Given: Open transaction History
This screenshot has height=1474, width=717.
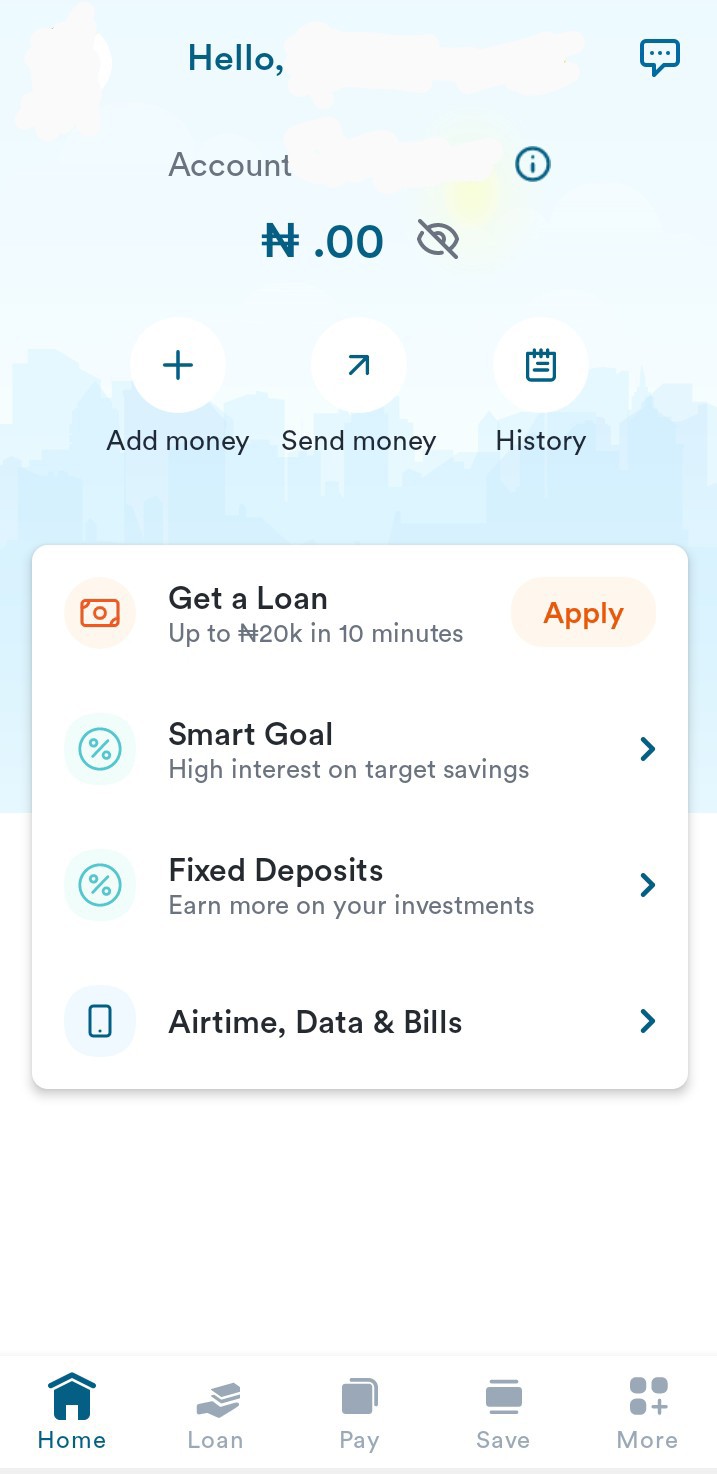Looking at the screenshot, I should pyautogui.click(x=540, y=366).
